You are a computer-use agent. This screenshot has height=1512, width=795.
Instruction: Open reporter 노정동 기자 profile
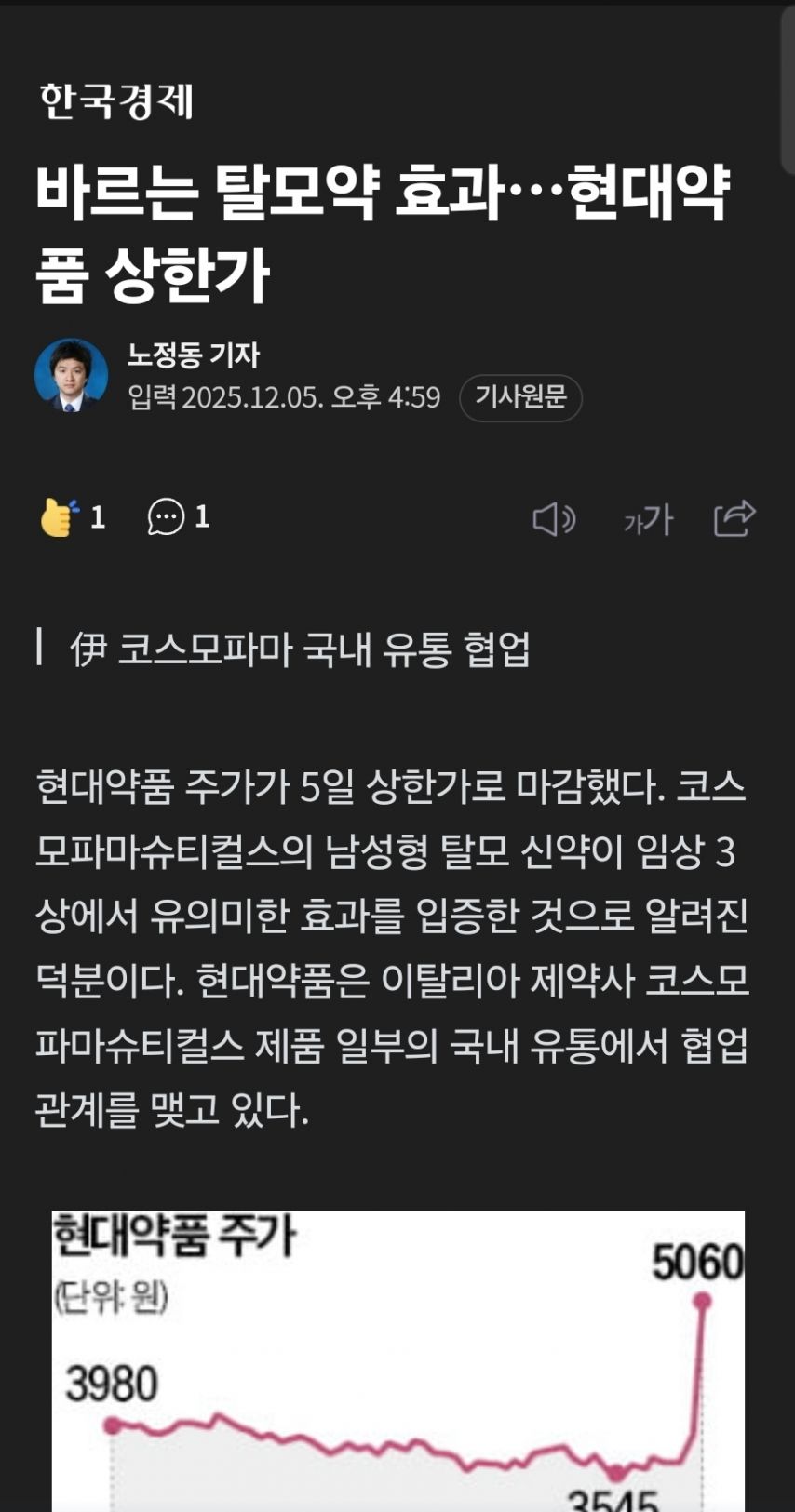pos(194,355)
